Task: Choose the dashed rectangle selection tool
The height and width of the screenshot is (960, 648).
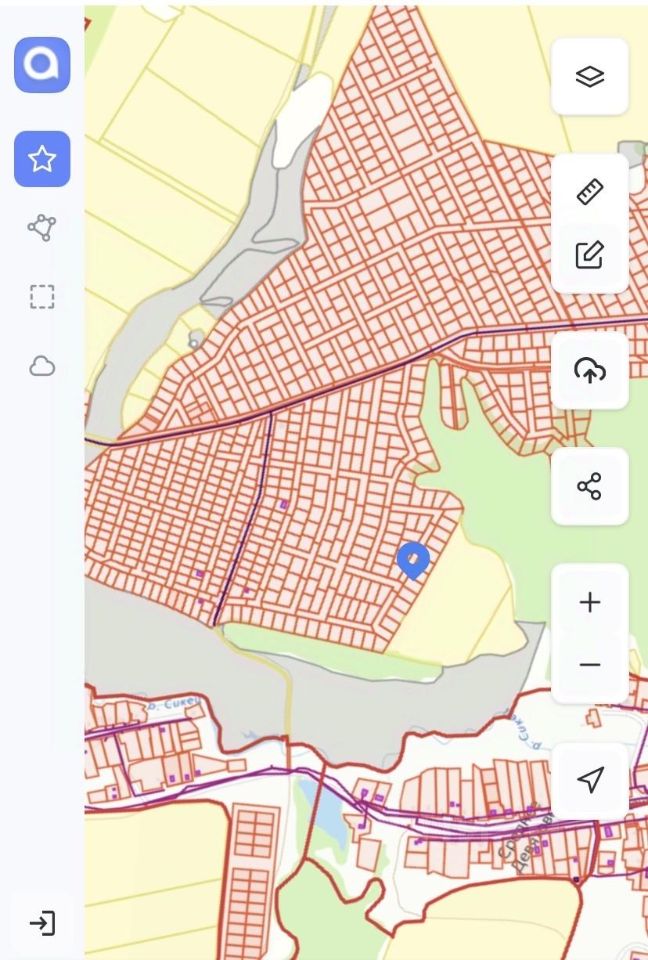Action: pyautogui.click(x=42, y=297)
